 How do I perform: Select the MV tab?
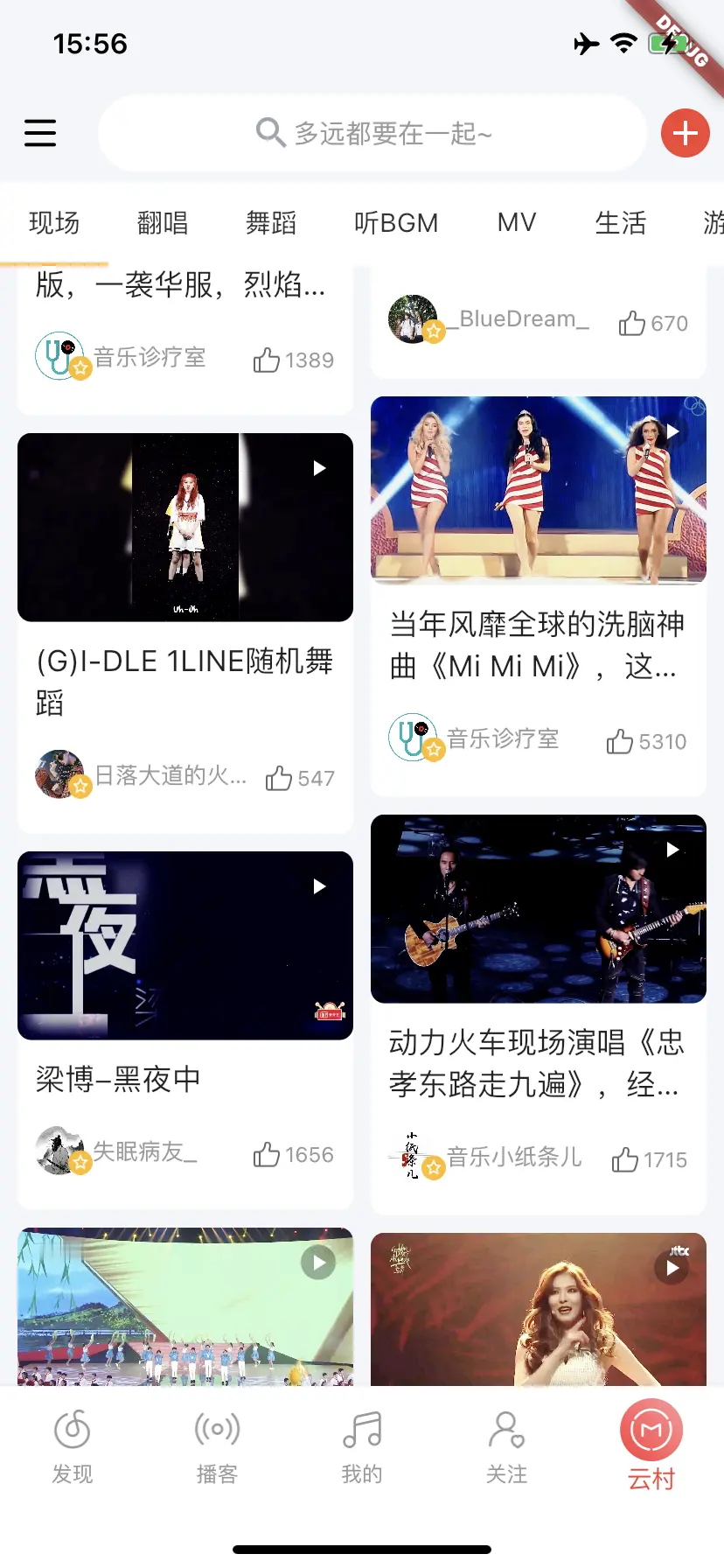(x=517, y=223)
